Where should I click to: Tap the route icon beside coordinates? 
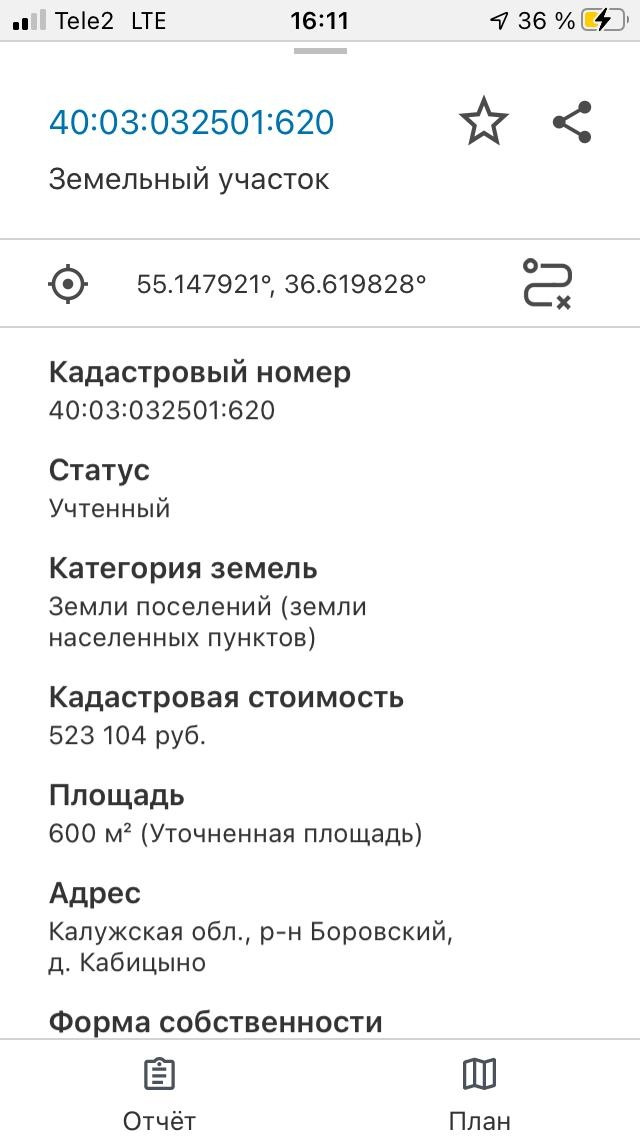547,284
